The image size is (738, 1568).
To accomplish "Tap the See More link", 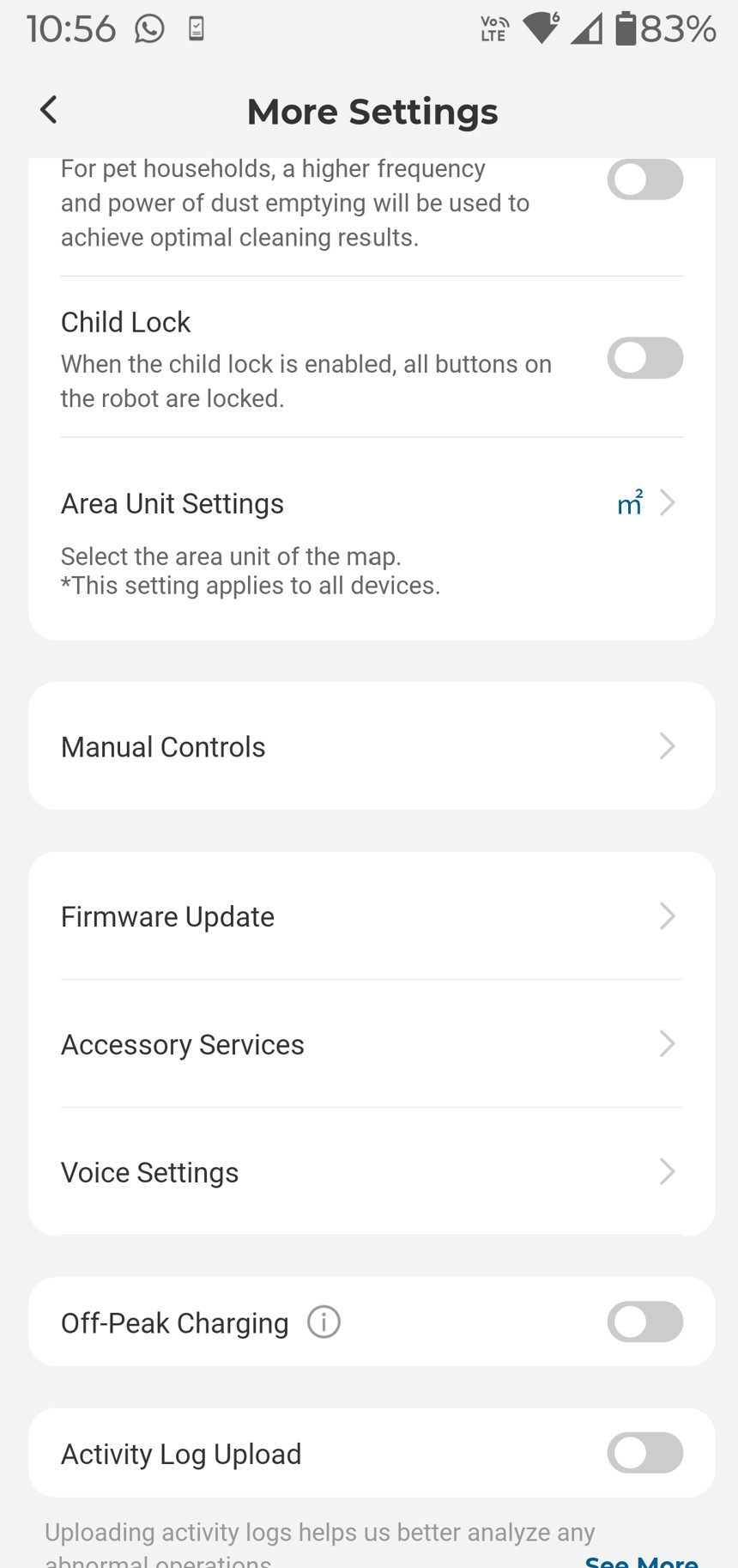I will (641, 1559).
